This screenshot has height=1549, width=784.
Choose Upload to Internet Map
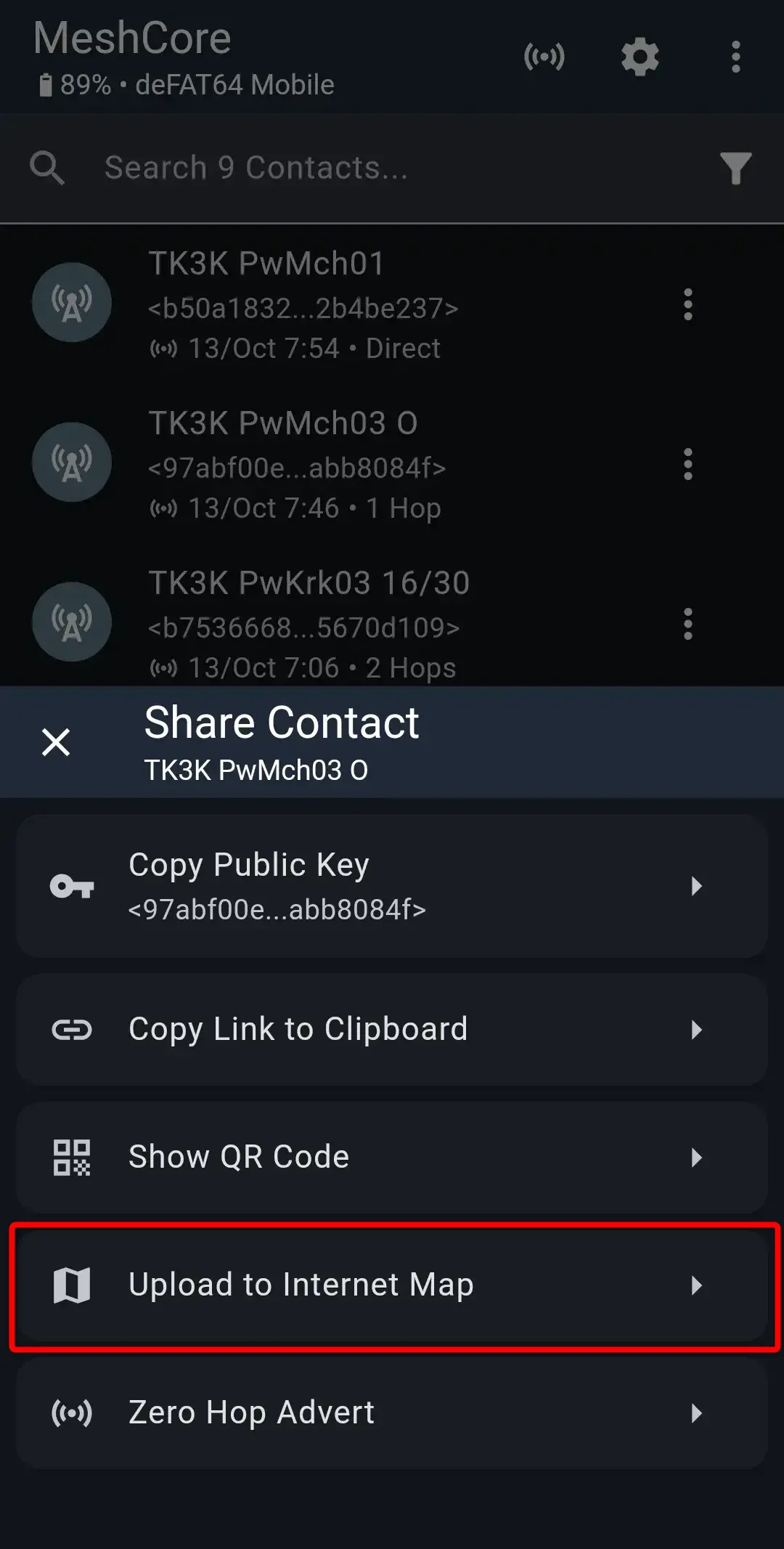(x=392, y=1285)
